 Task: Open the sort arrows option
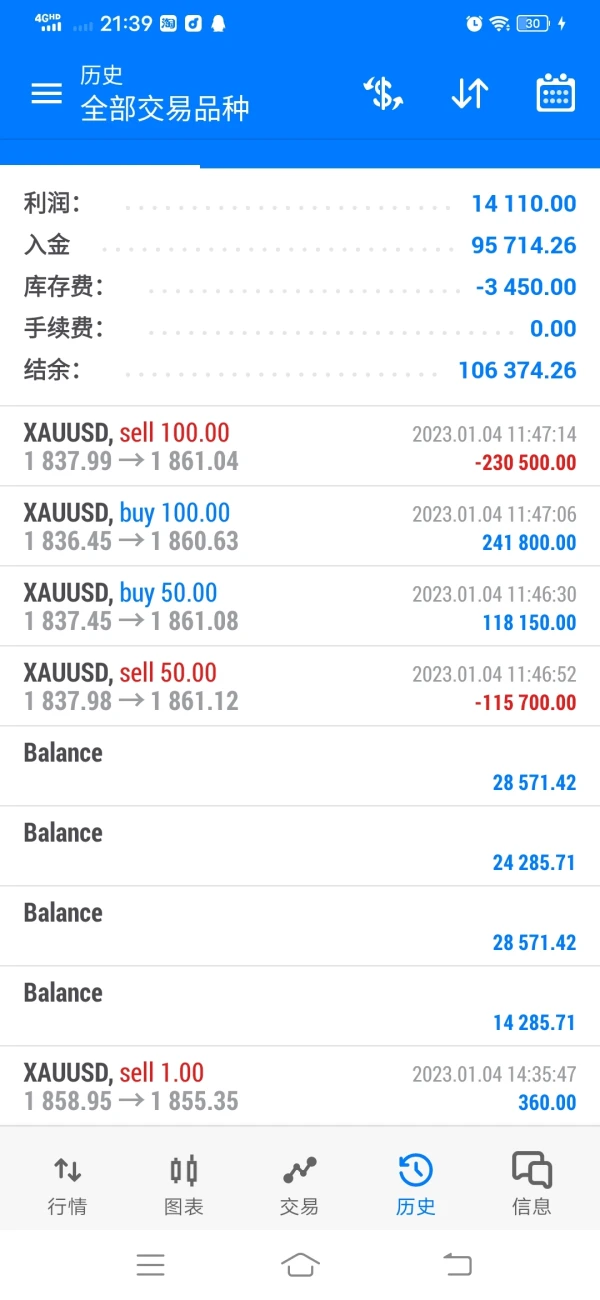pos(469,94)
